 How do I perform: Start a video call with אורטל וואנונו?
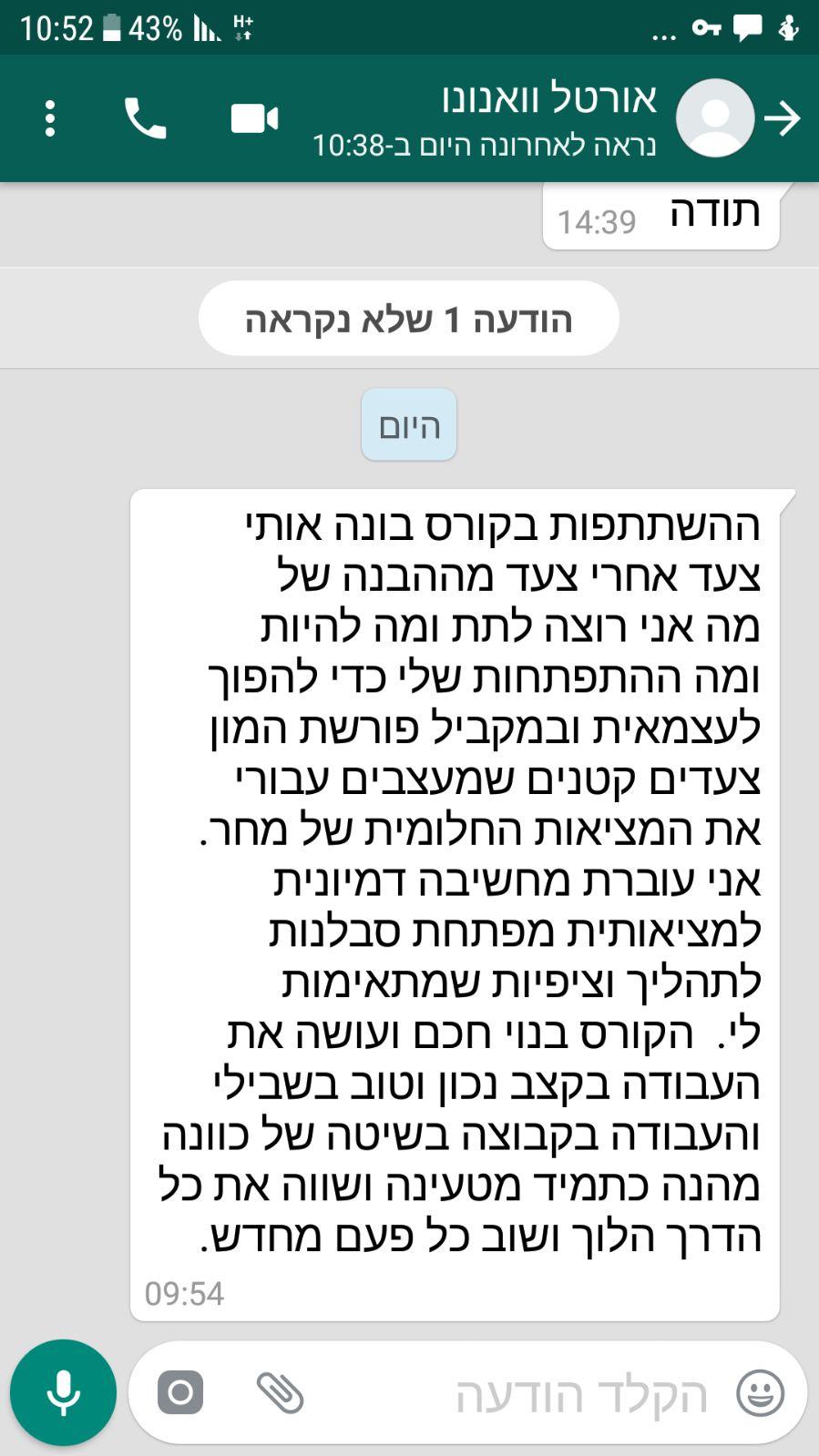click(x=254, y=118)
